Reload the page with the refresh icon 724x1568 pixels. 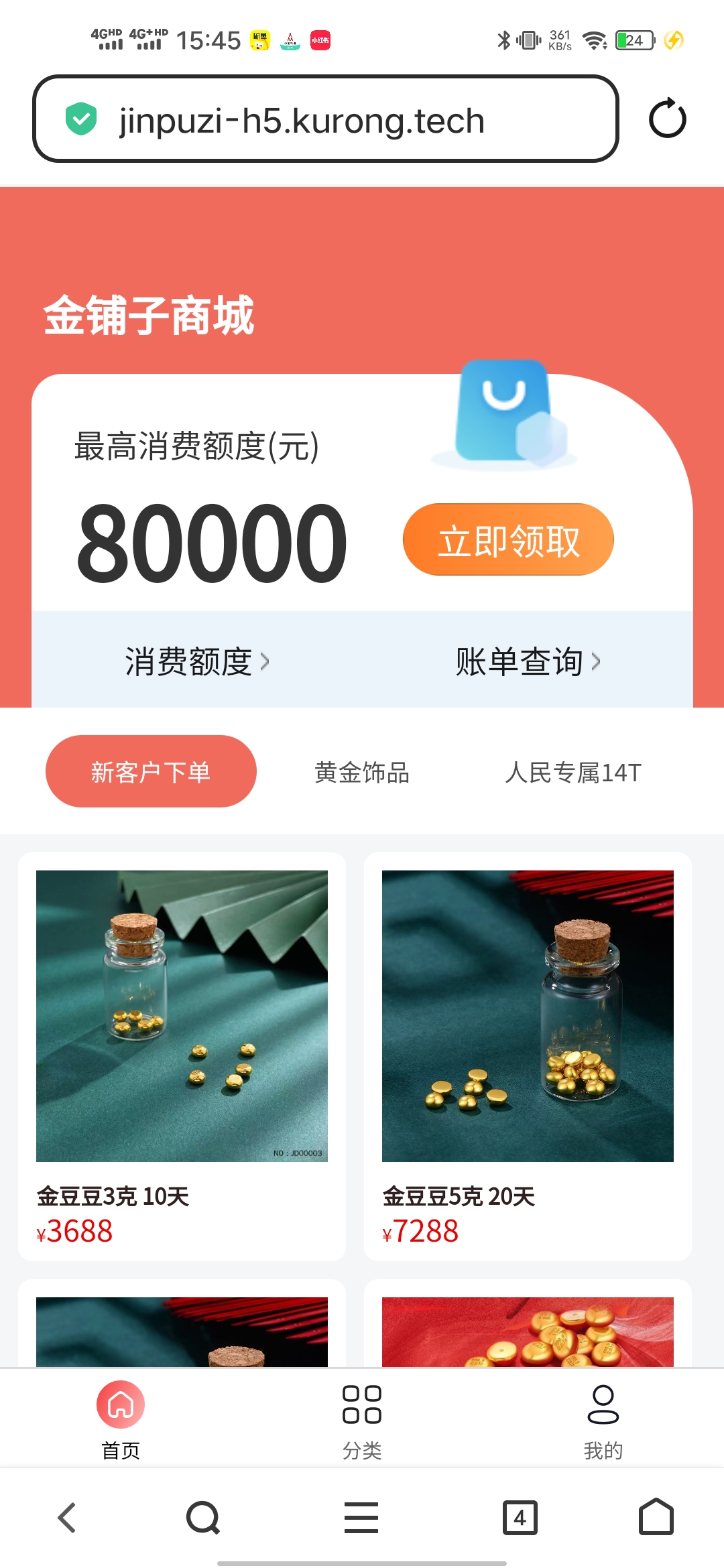coord(667,119)
